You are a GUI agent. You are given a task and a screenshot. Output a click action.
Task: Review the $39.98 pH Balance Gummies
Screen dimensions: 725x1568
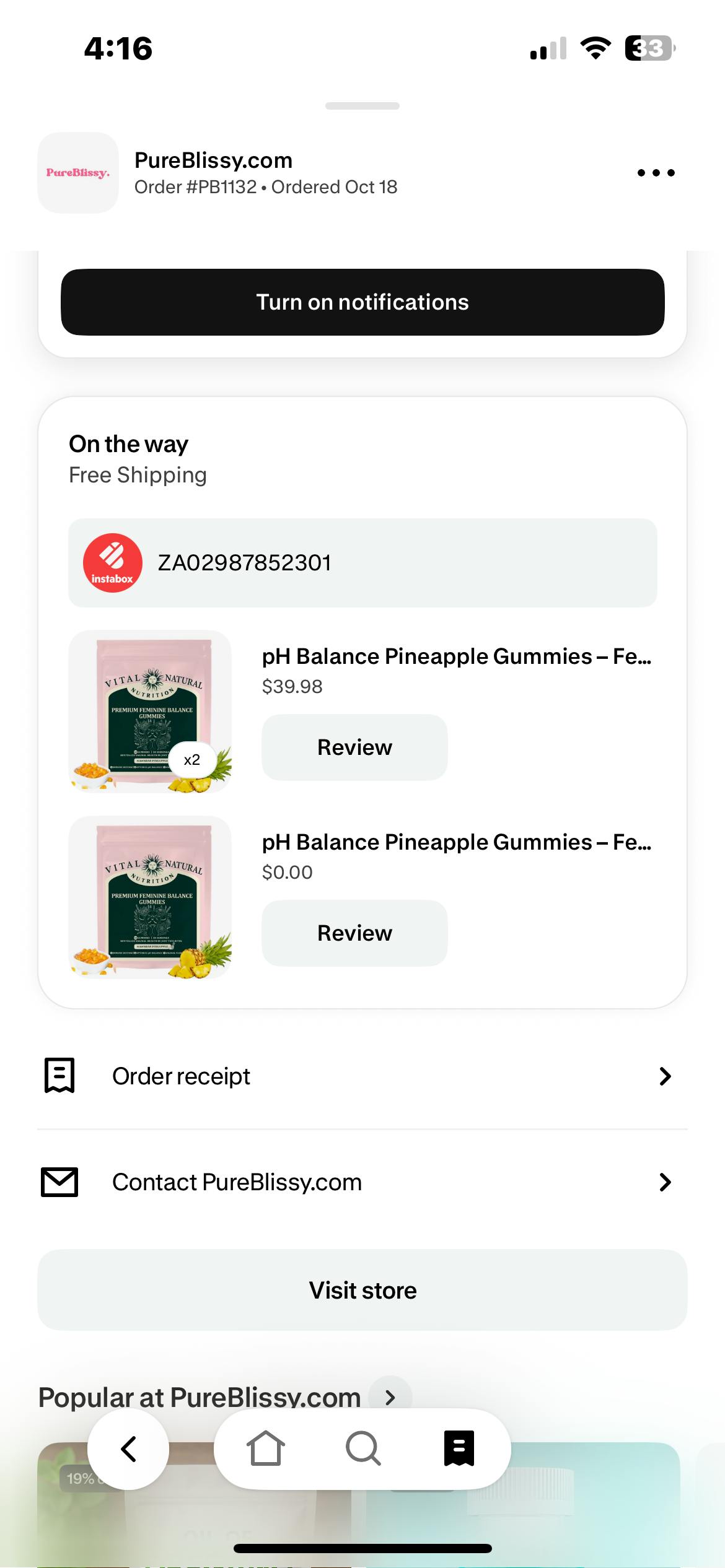354,747
